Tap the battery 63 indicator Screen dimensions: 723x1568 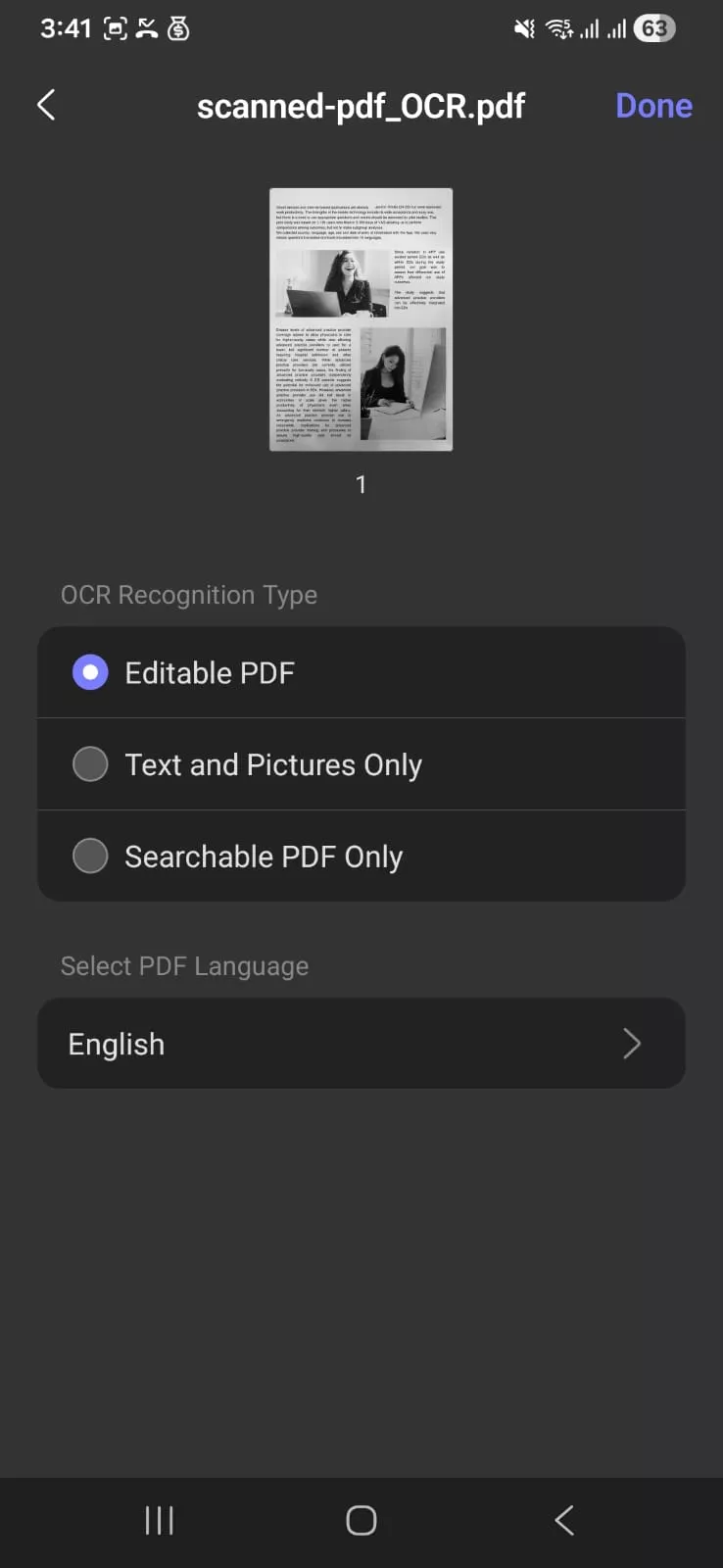click(x=652, y=28)
